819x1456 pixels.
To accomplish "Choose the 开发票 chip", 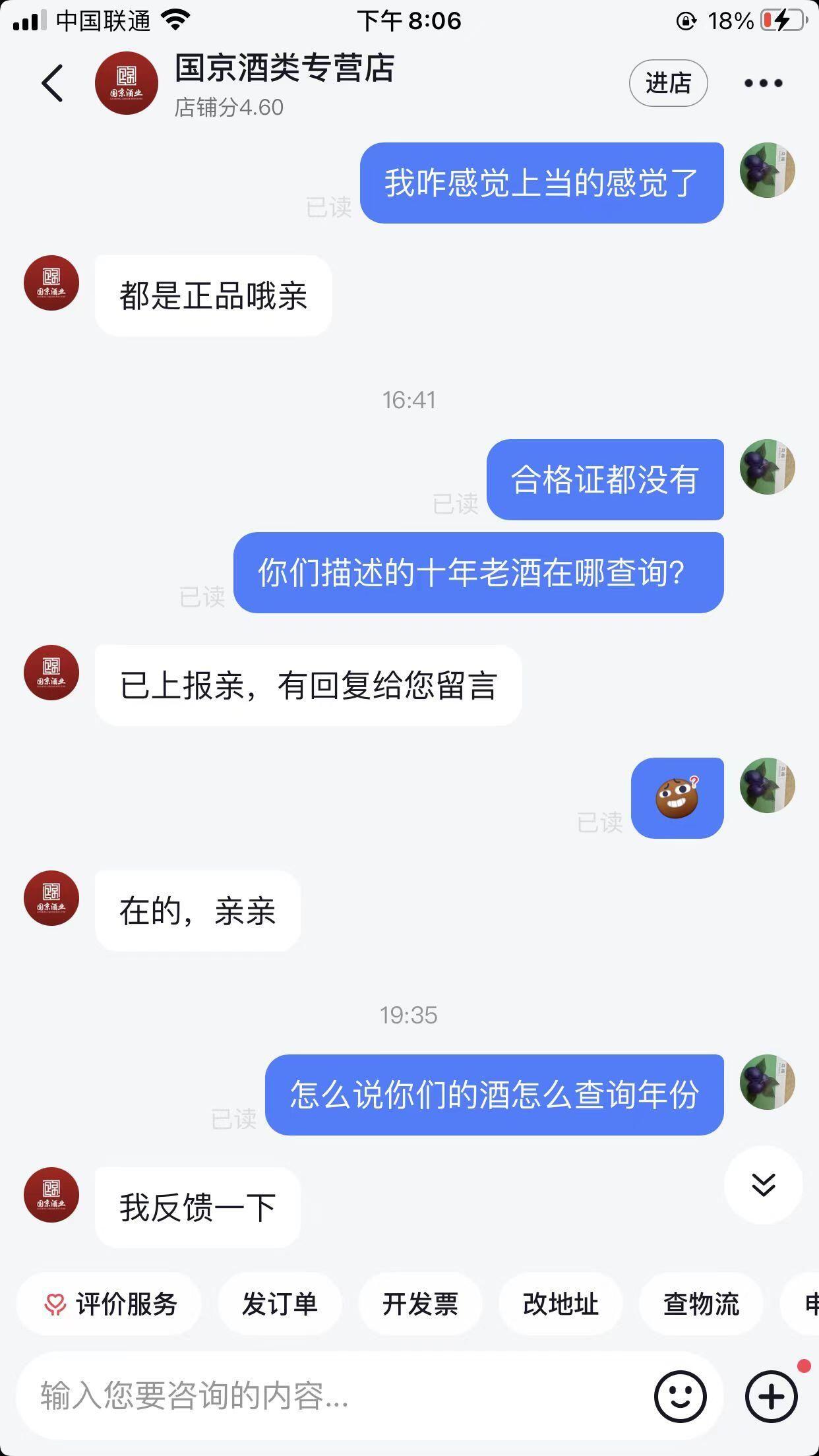I will (x=420, y=1304).
